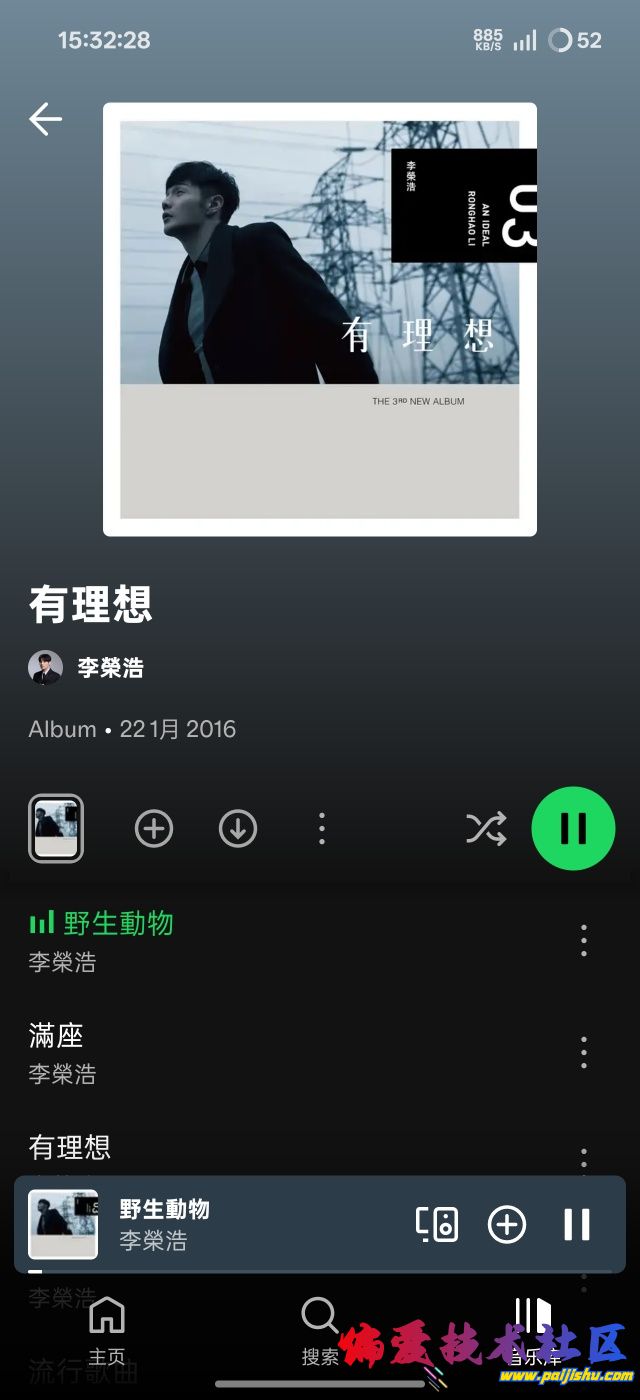
Task: Download the album 有理想
Action: click(x=238, y=829)
